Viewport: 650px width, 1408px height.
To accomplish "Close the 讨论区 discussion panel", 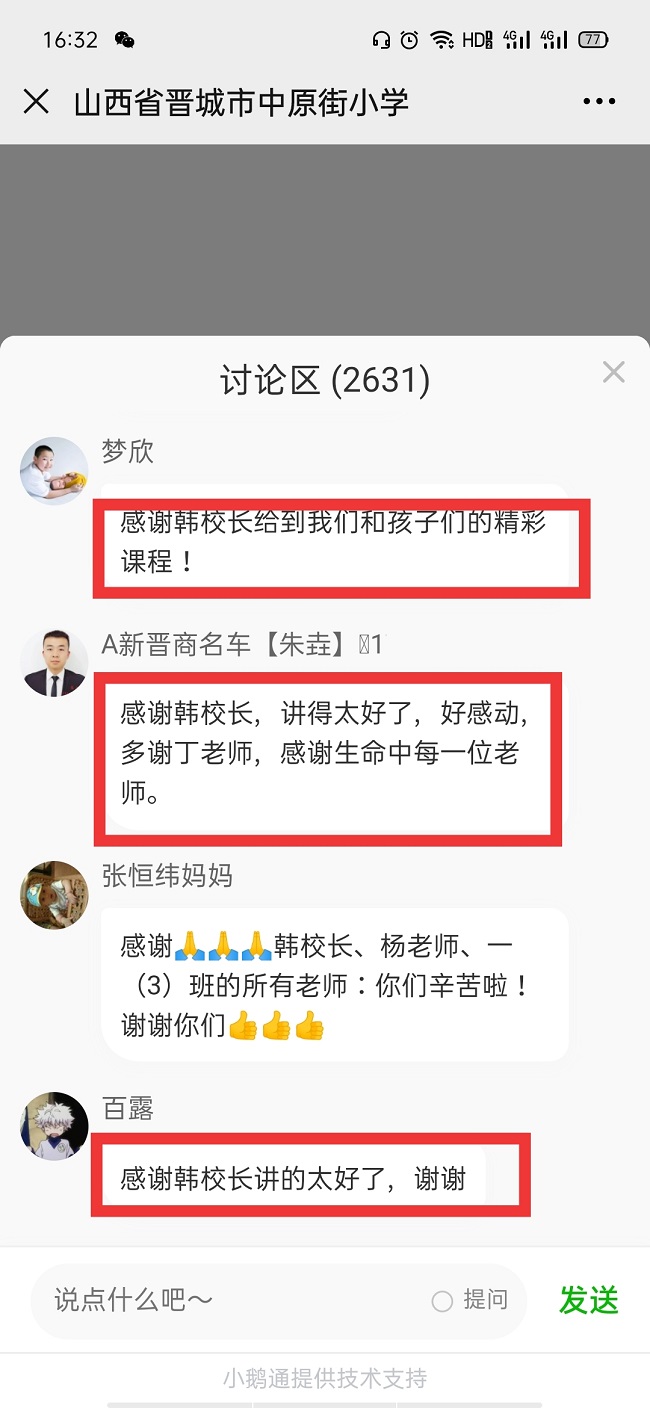I will 613,373.
